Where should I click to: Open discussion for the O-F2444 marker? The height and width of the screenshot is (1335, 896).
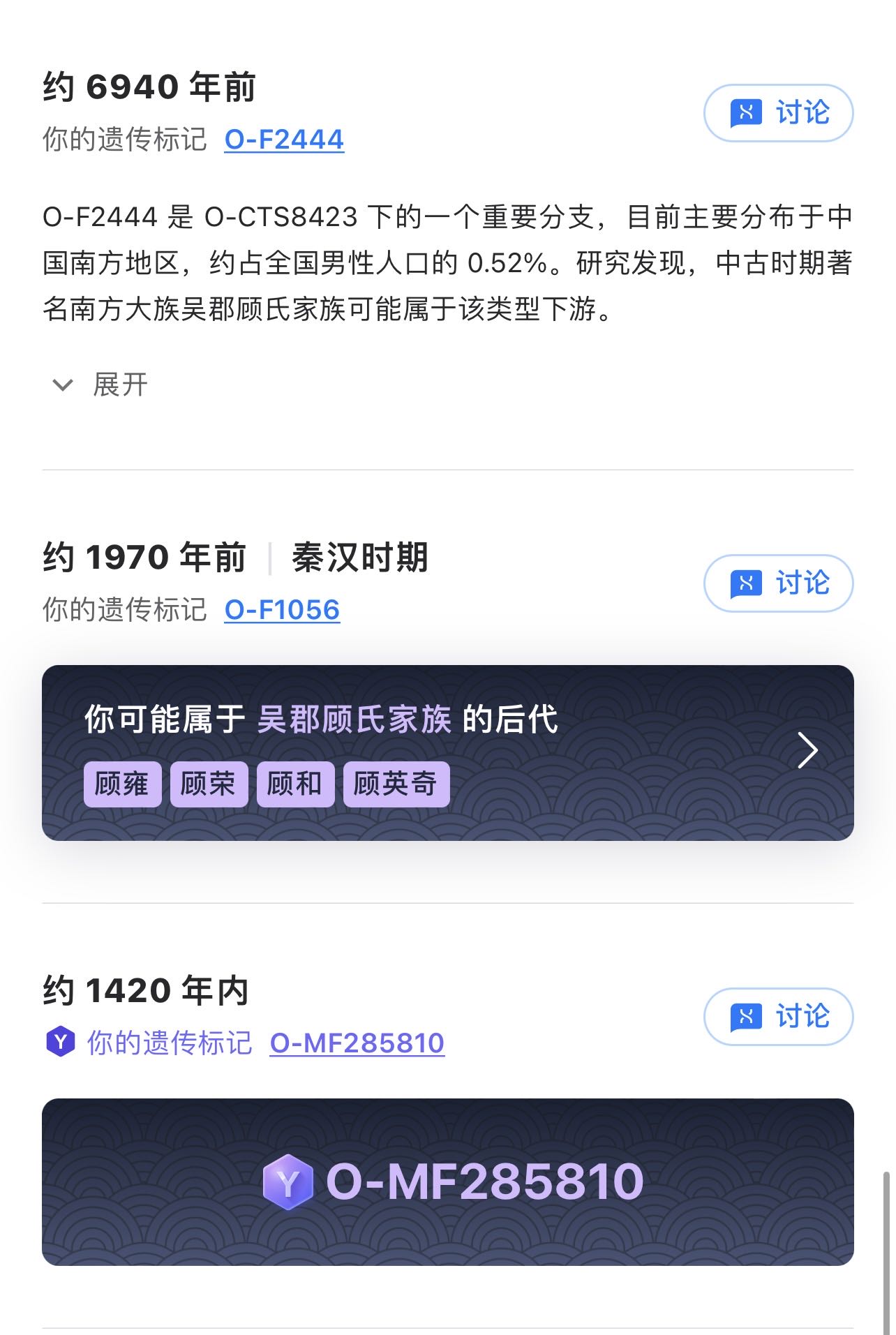click(x=778, y=113)
